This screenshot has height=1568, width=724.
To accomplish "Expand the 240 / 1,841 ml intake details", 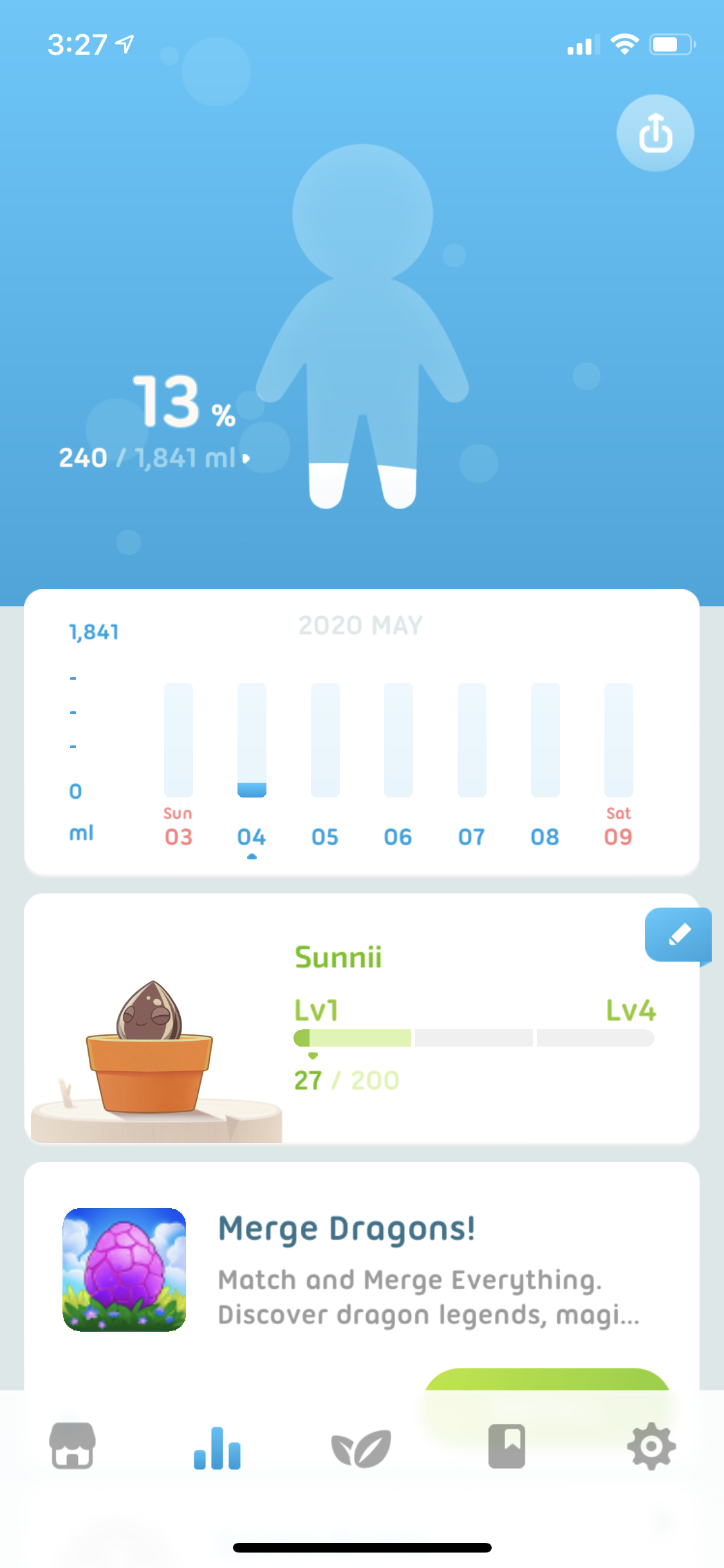I will 154,458.
